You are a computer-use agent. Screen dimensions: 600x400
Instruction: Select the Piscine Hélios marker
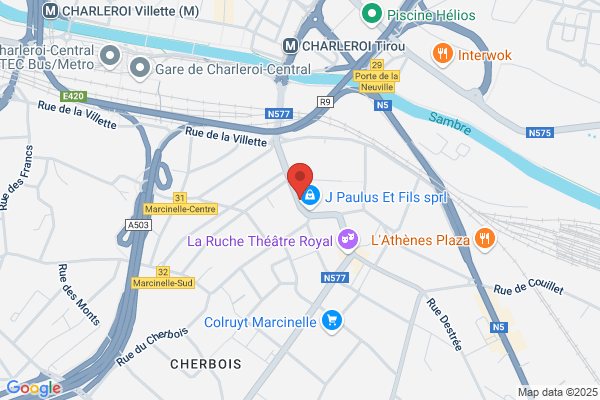372,15
